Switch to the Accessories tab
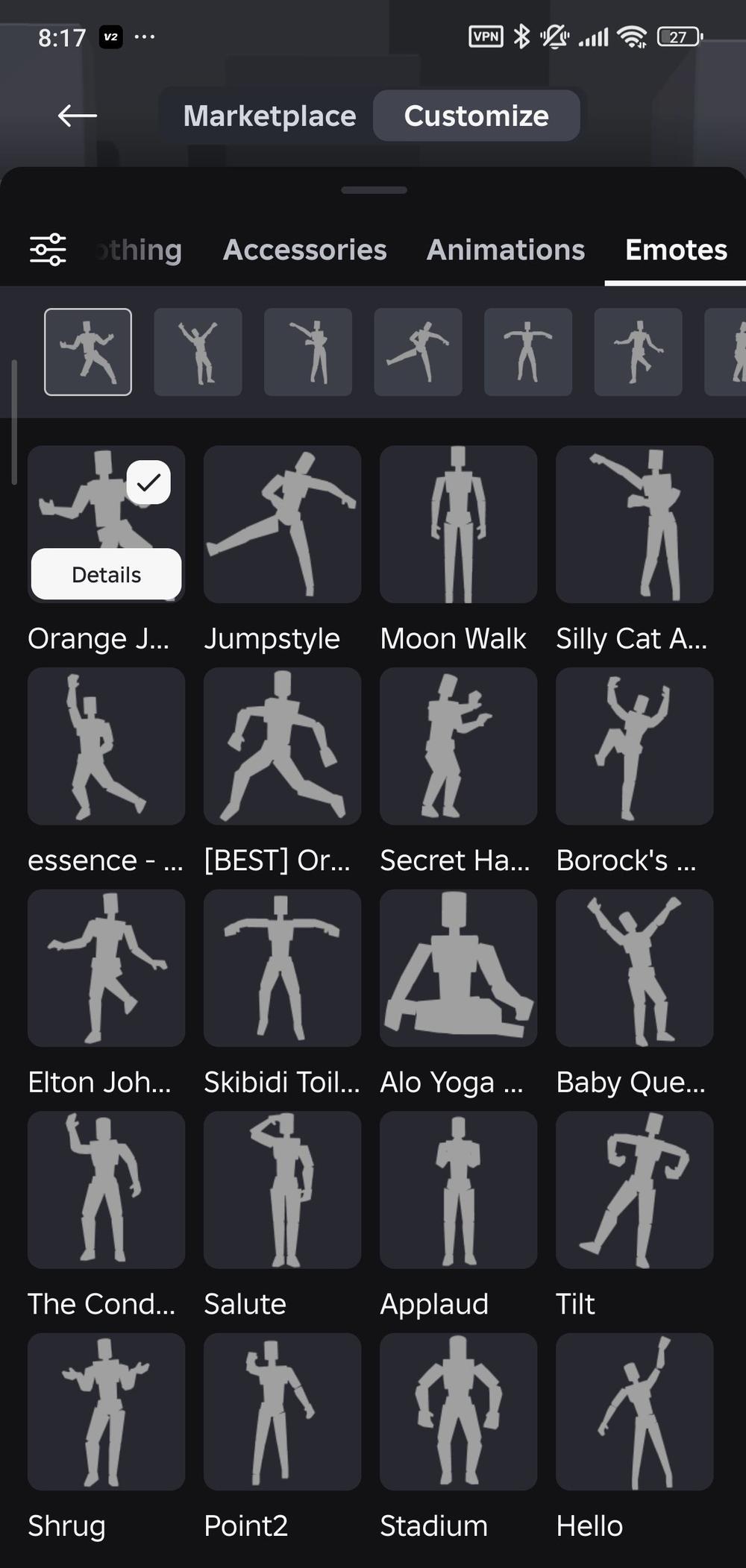The image size is (746, 1568). coord(304,249)
